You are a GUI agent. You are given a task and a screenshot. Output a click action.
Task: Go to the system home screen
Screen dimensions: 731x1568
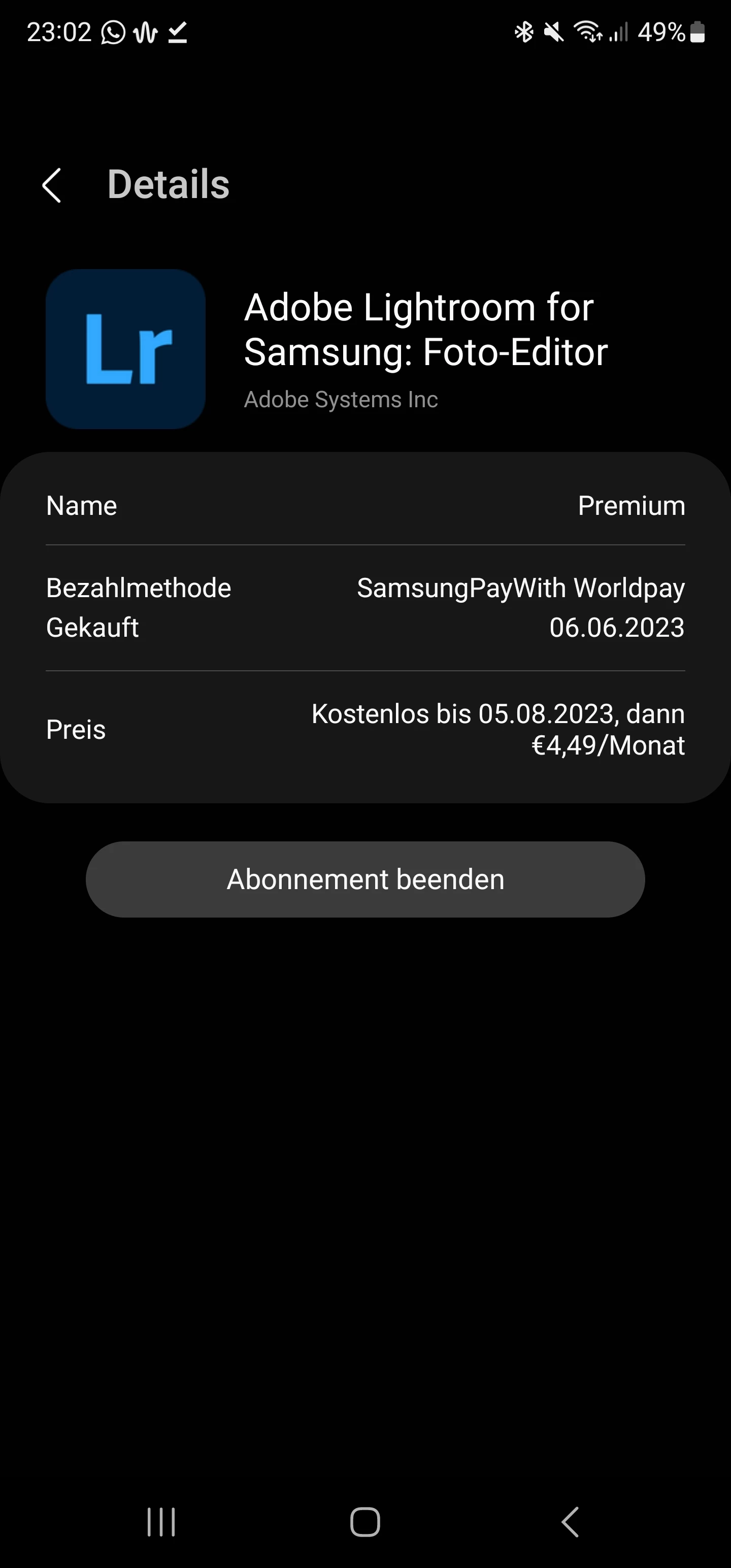point(365,1522)
